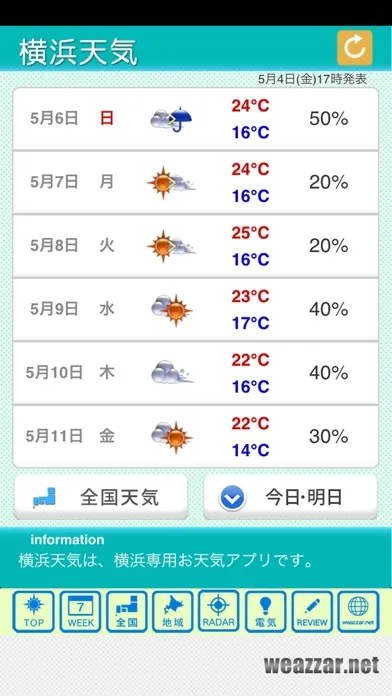Open the 全国 tab in the bottom bar

pos(127,611)
